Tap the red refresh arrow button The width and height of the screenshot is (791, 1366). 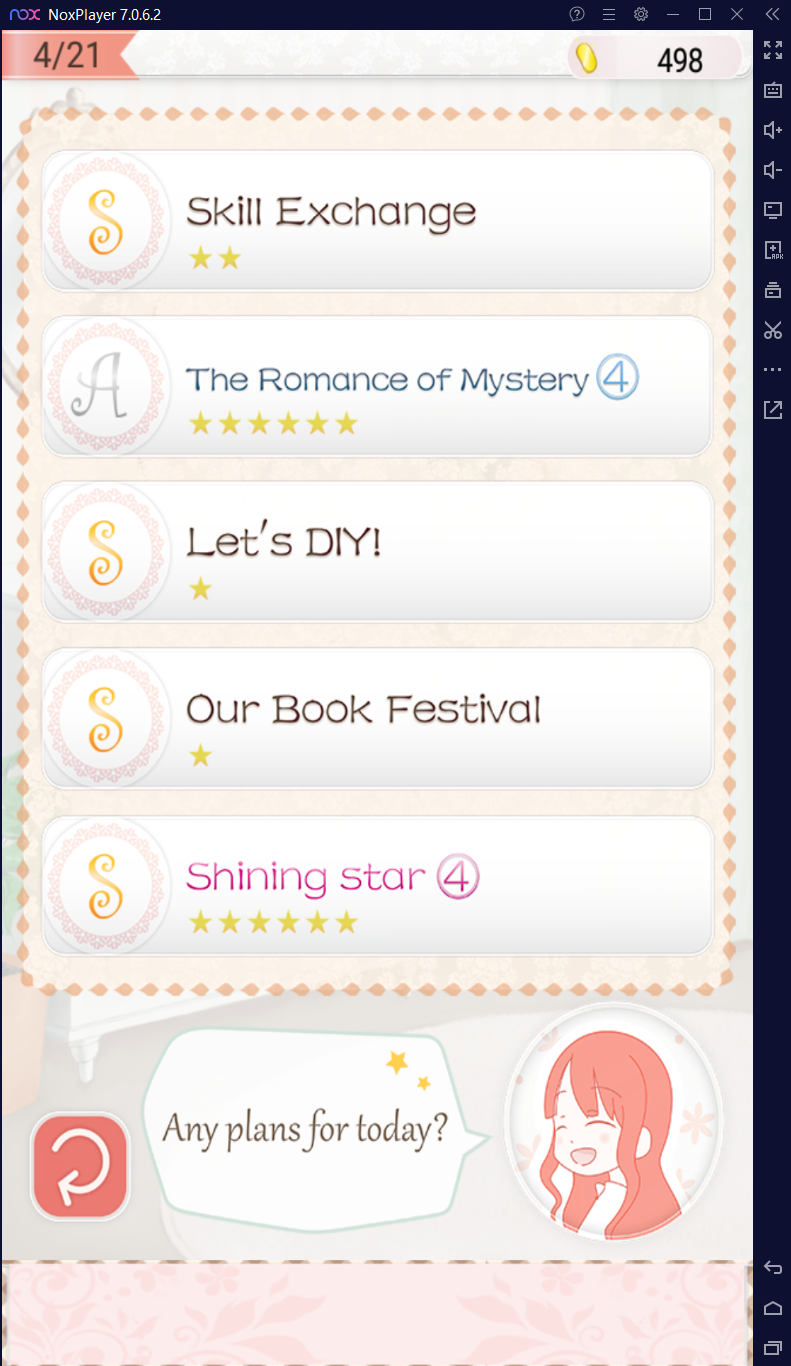(80, 1166)
